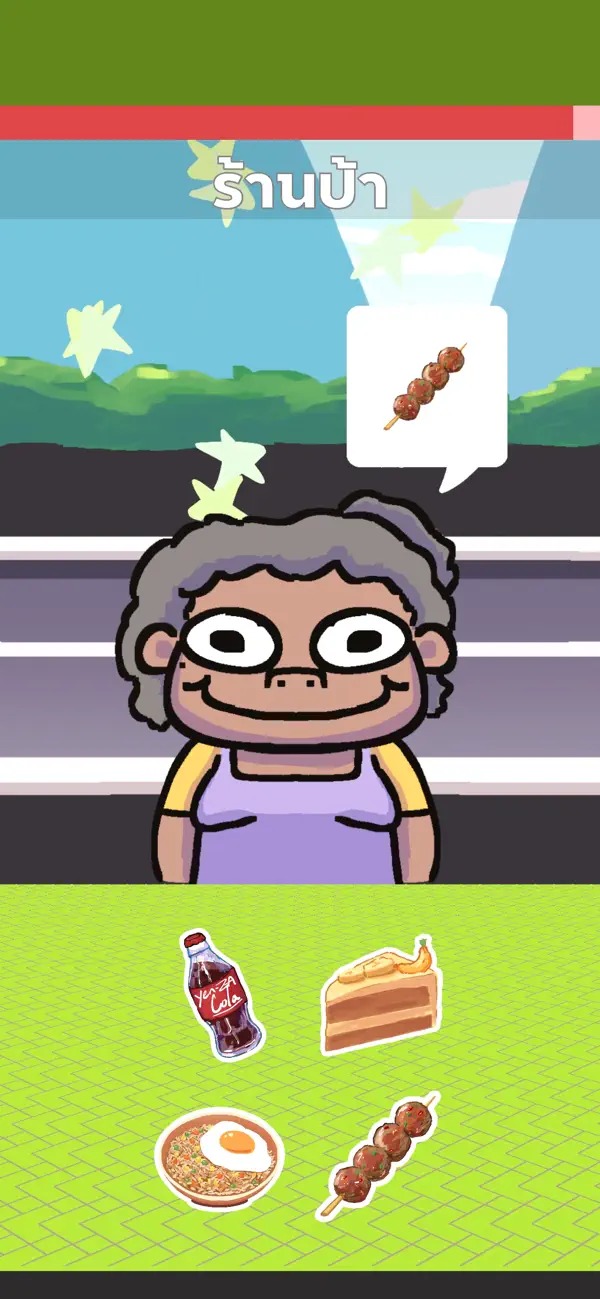Viewport: 600px width, 1299px height.
Task: Pick the banana cake slice
Action: [381, 996]
